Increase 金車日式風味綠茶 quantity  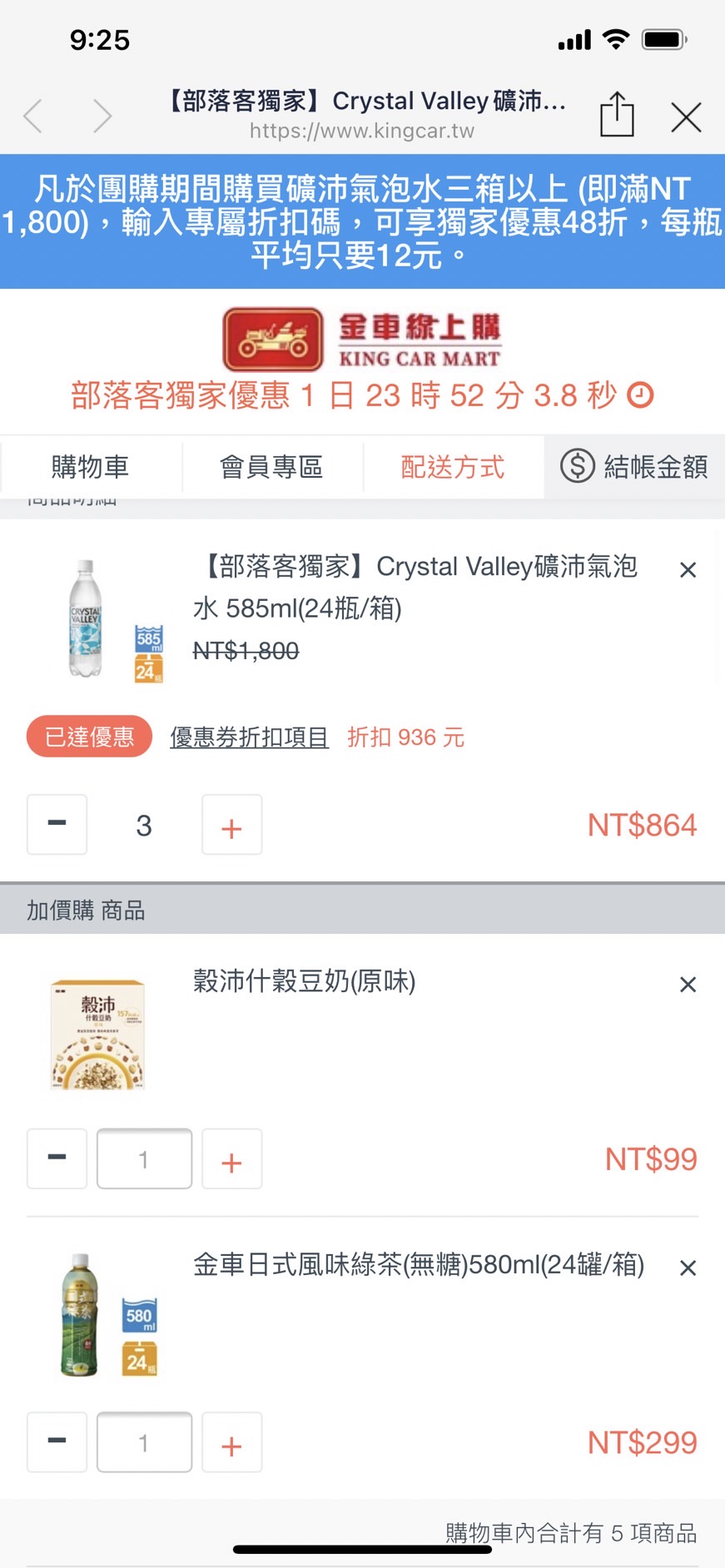pyautogui.click(x=231, y=1442)
